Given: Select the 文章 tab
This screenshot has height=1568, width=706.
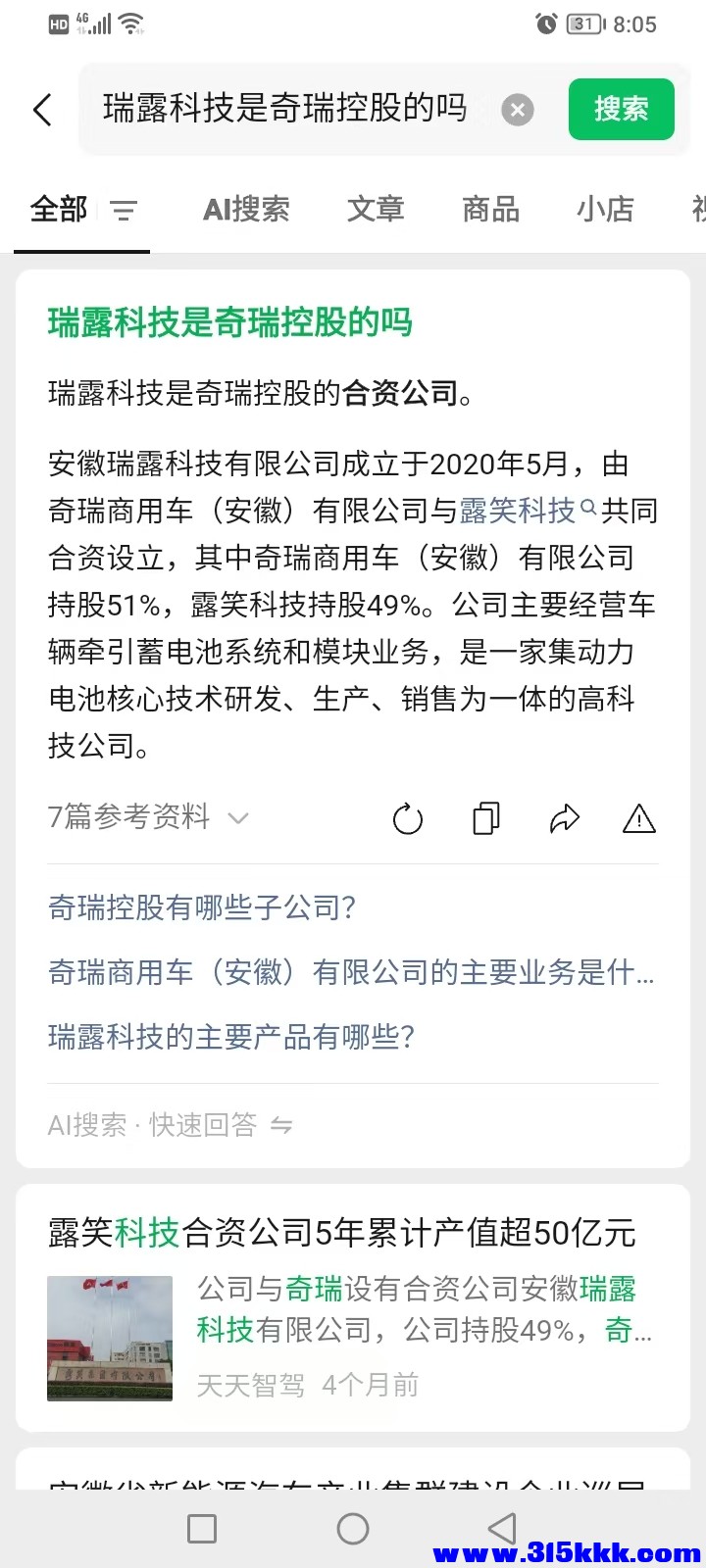Looking at the screenshot, I should 375,210.
